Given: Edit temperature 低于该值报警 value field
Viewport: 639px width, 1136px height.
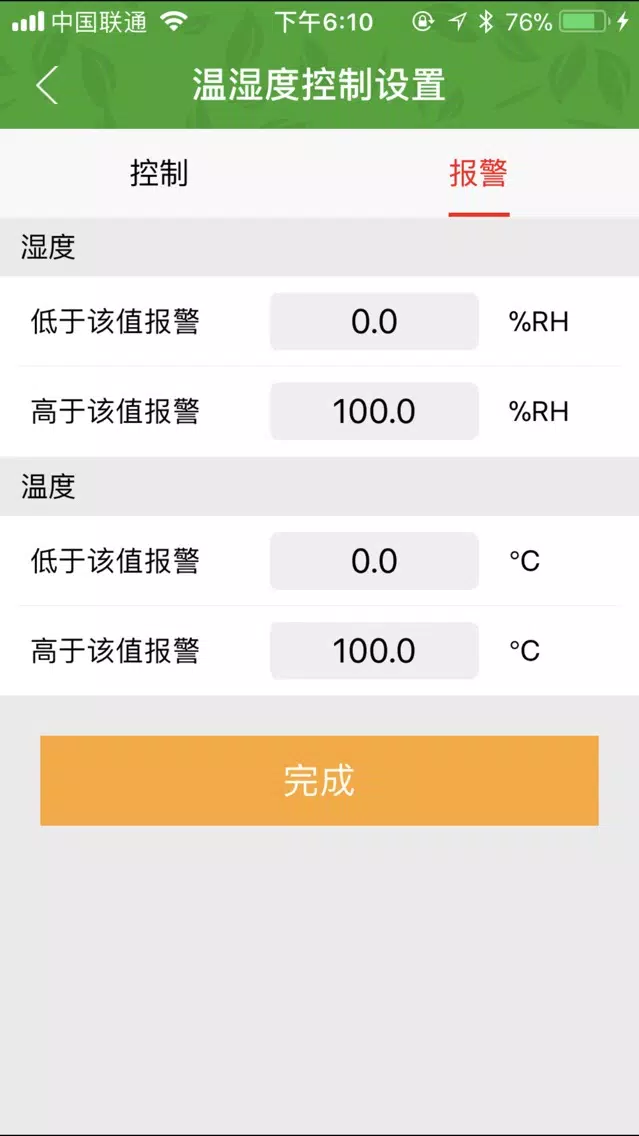Looking at the screenshot, I should pyautogui.click(x=374, y=561).
